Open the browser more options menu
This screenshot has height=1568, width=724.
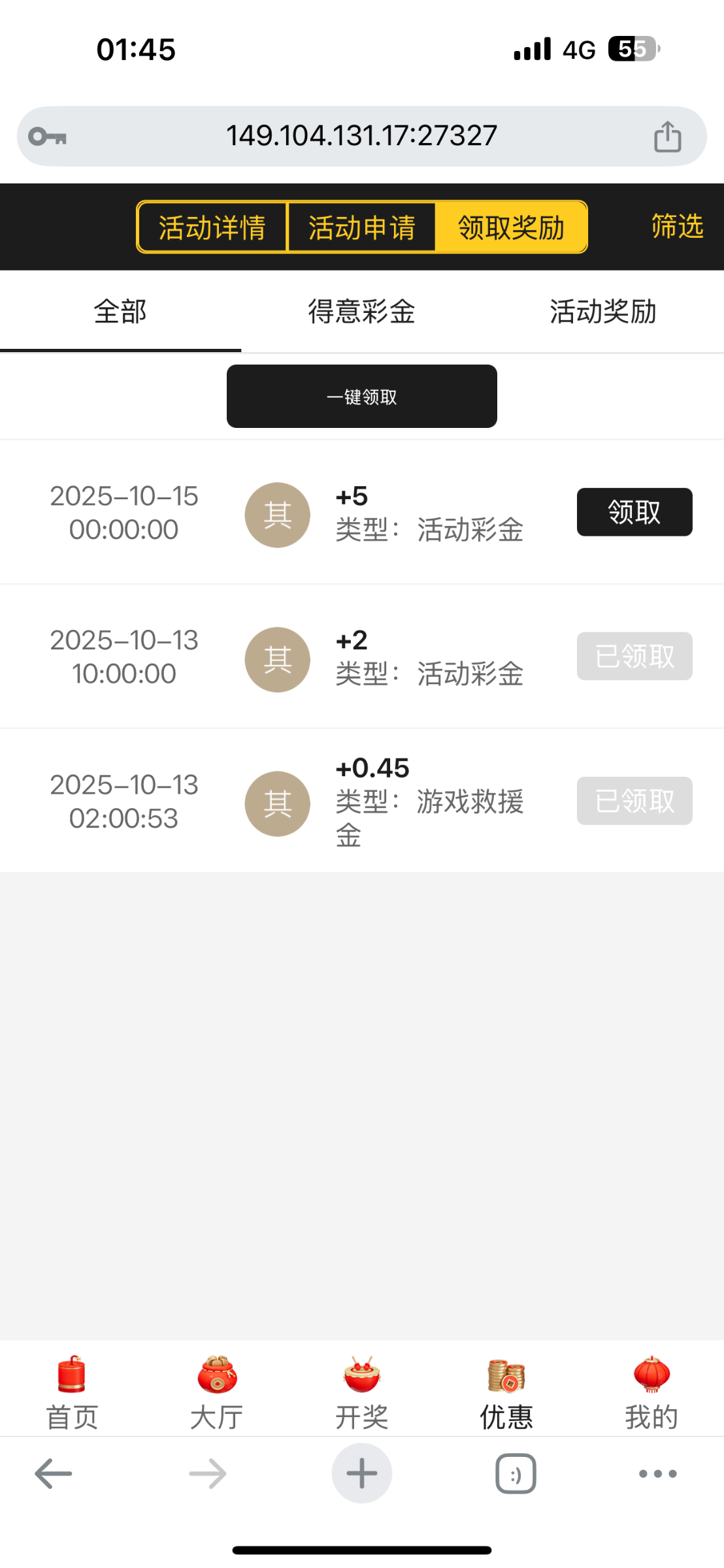pyautogui.click(x=657, y=1474)
